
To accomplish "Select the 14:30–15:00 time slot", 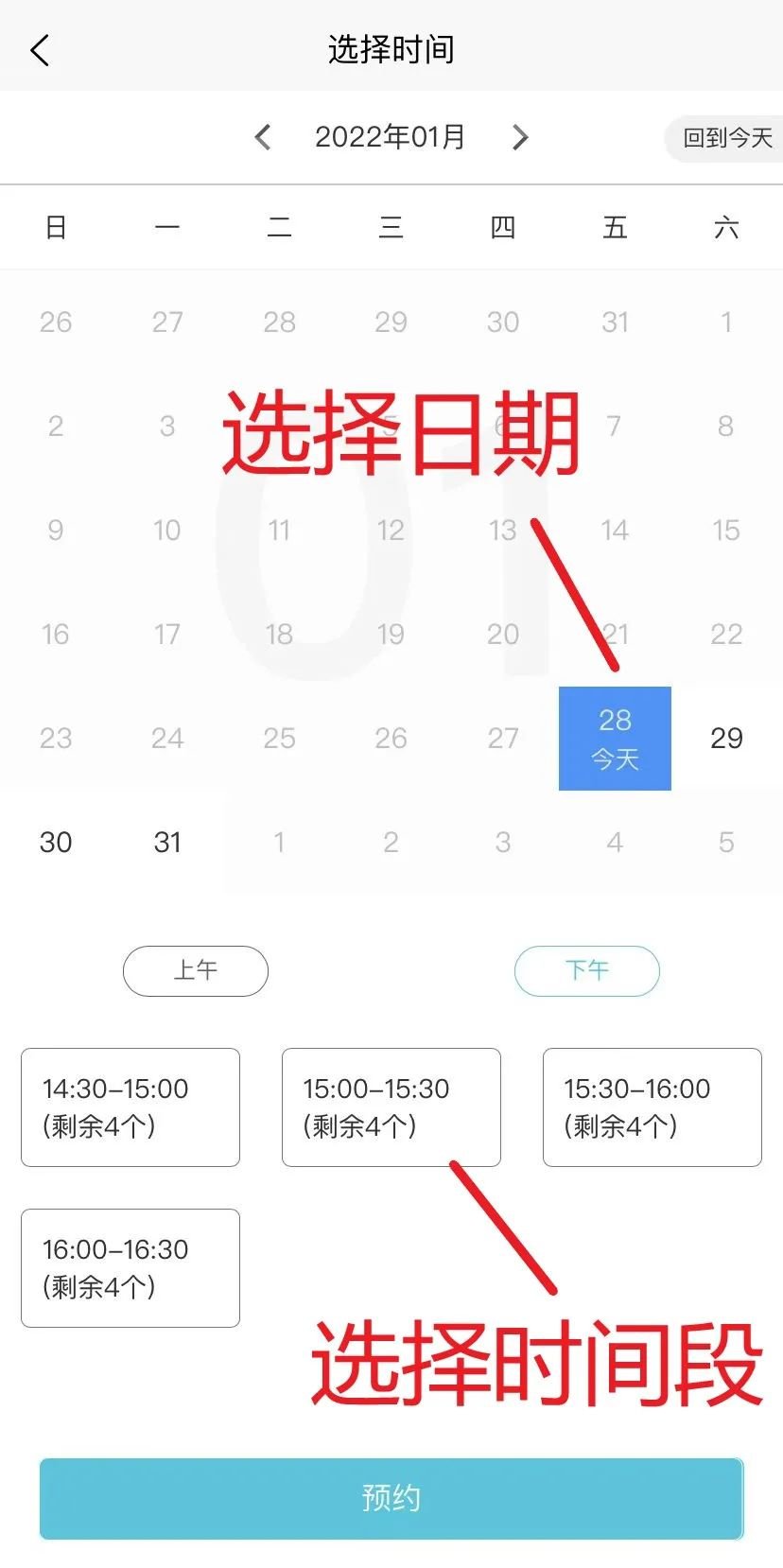I will (x=130, y=1106).
